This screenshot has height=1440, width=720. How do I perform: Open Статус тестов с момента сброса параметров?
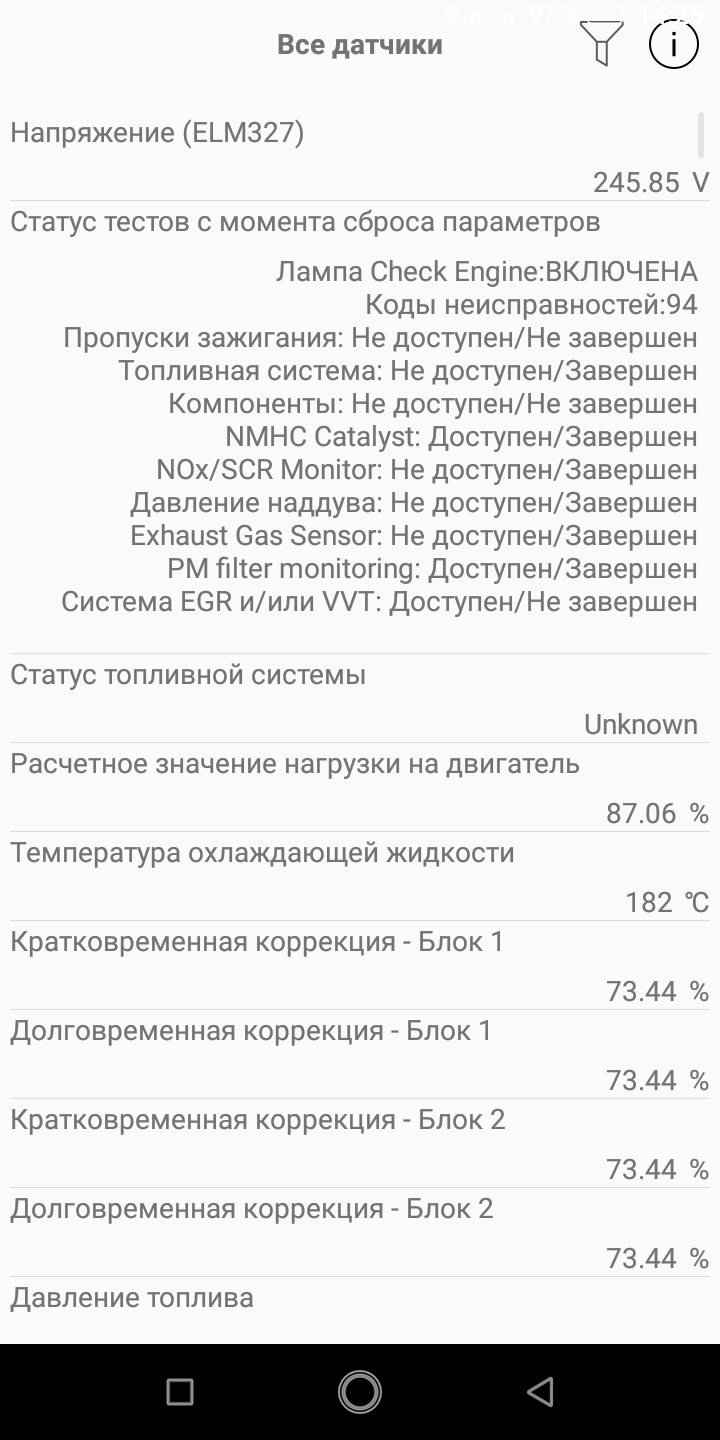coord(360,430)
